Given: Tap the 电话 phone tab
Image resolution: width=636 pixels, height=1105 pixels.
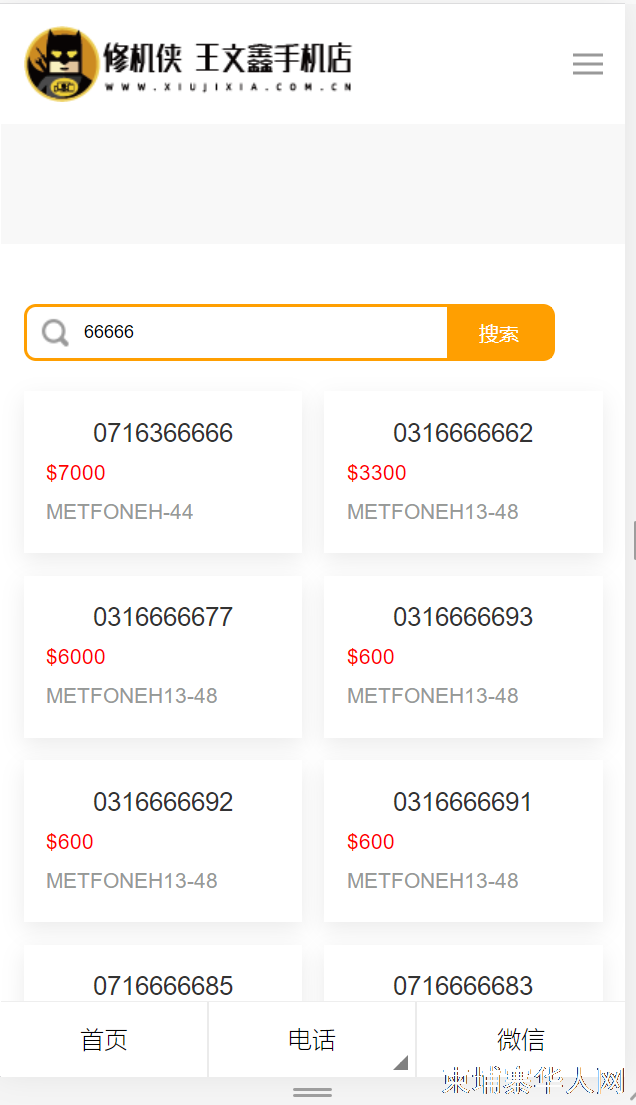Looking at the screenshot, I should click(x=312, y=1039).
